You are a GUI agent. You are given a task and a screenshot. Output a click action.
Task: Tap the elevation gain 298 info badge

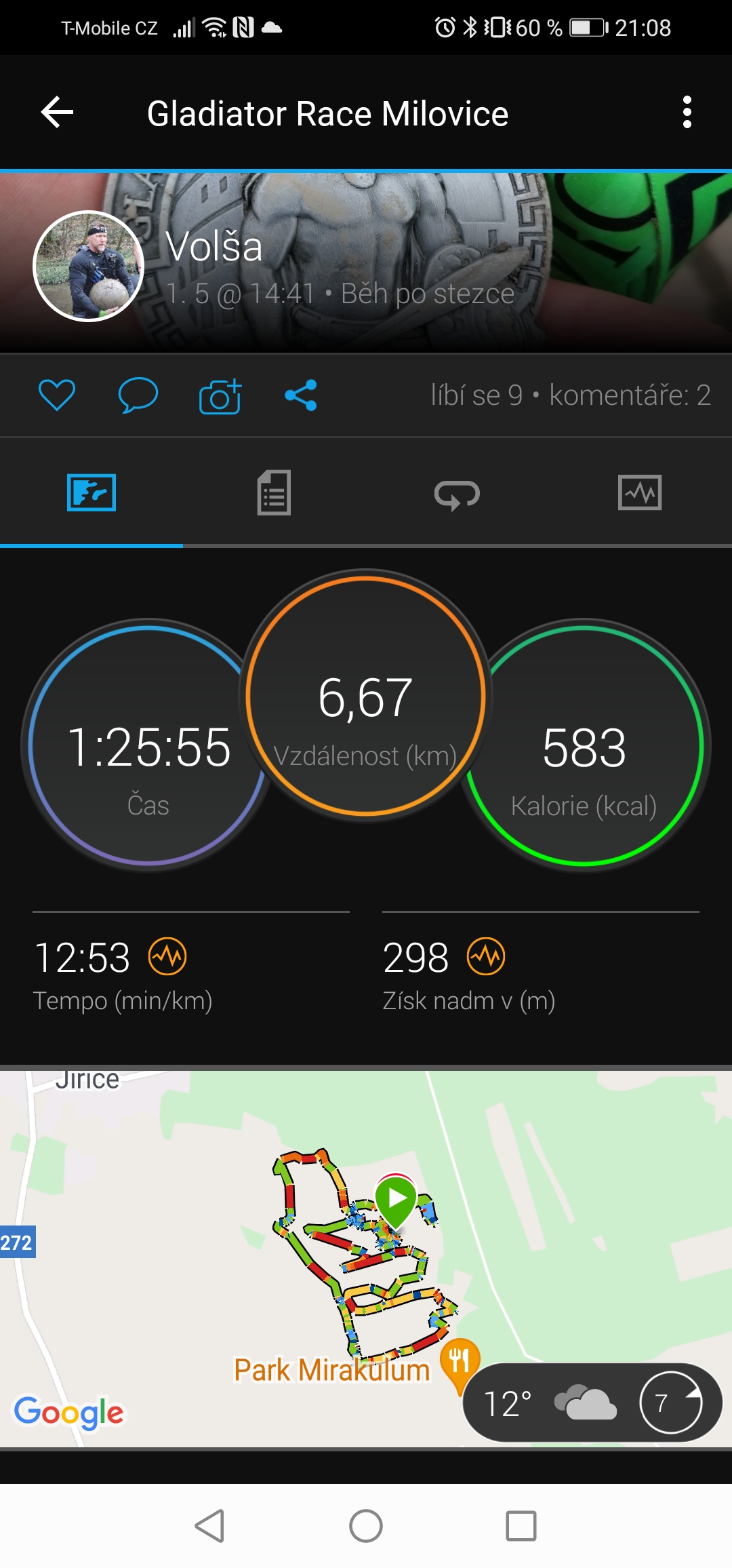click(x=486, y=956)
